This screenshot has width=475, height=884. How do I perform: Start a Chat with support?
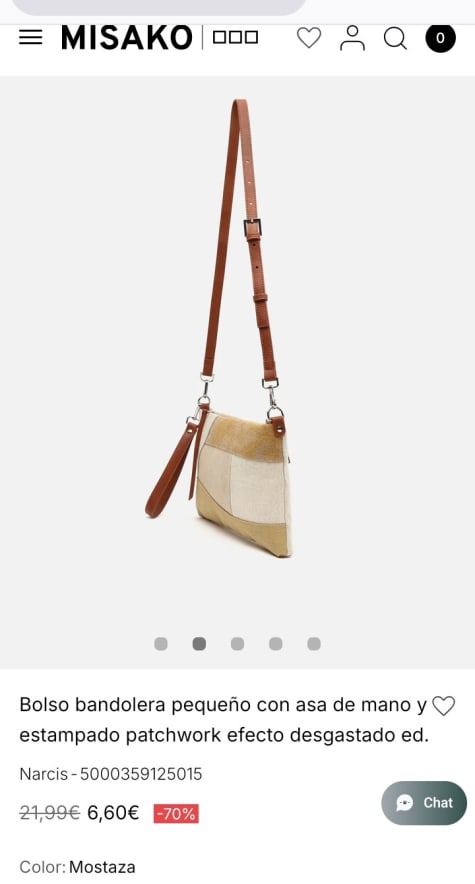[x=424, y=803]
